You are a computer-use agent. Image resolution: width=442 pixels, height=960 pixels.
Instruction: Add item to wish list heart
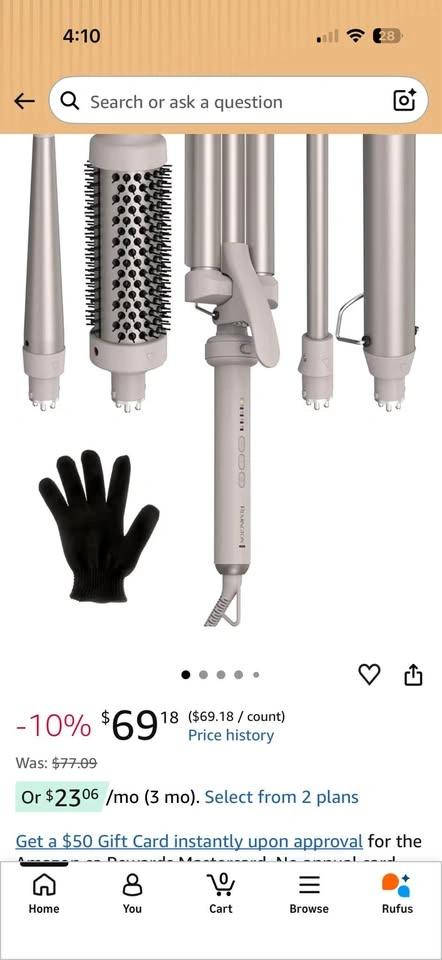[369, 675]
